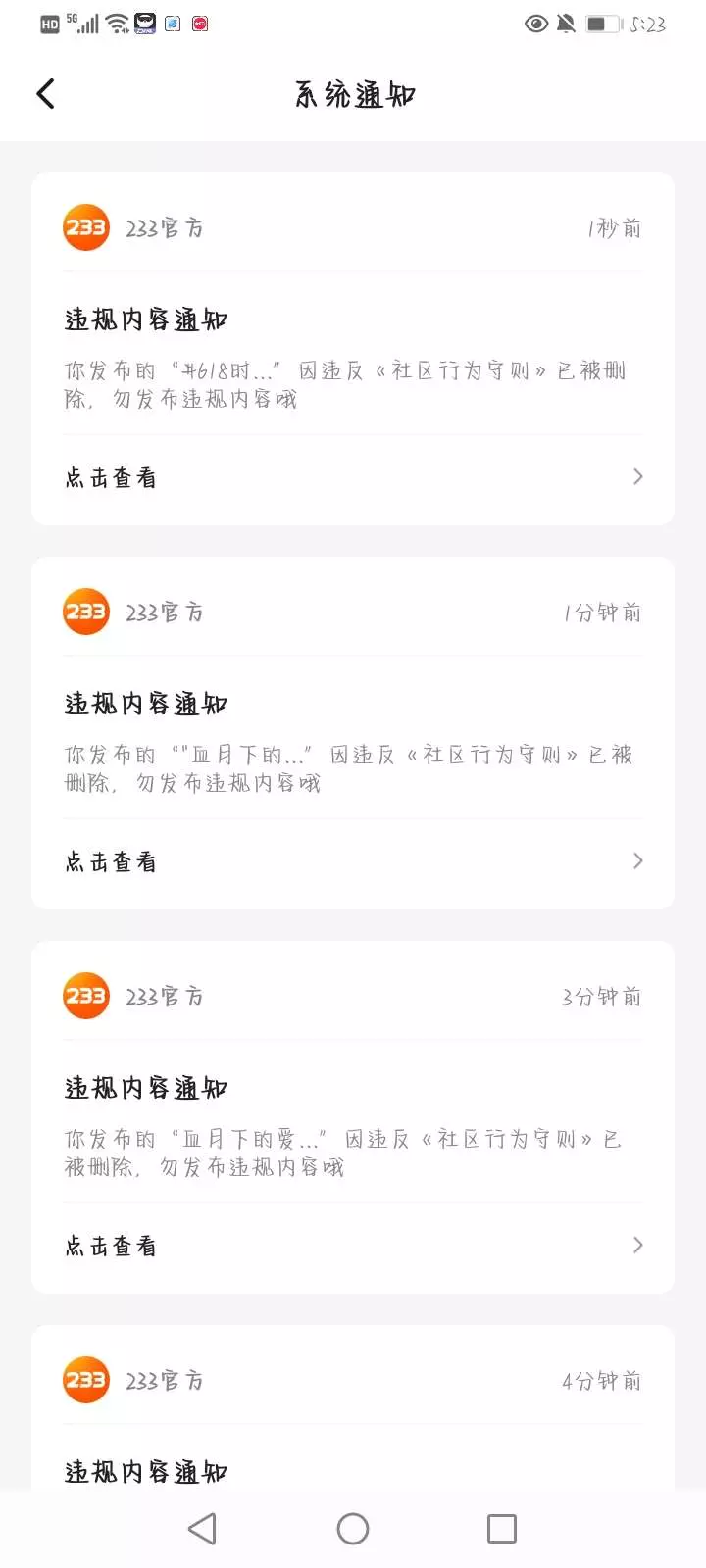Open 点击查看 for the 1秒前 notice
The height and width of the screenshot is (1568, 706).
pos(353,477)
